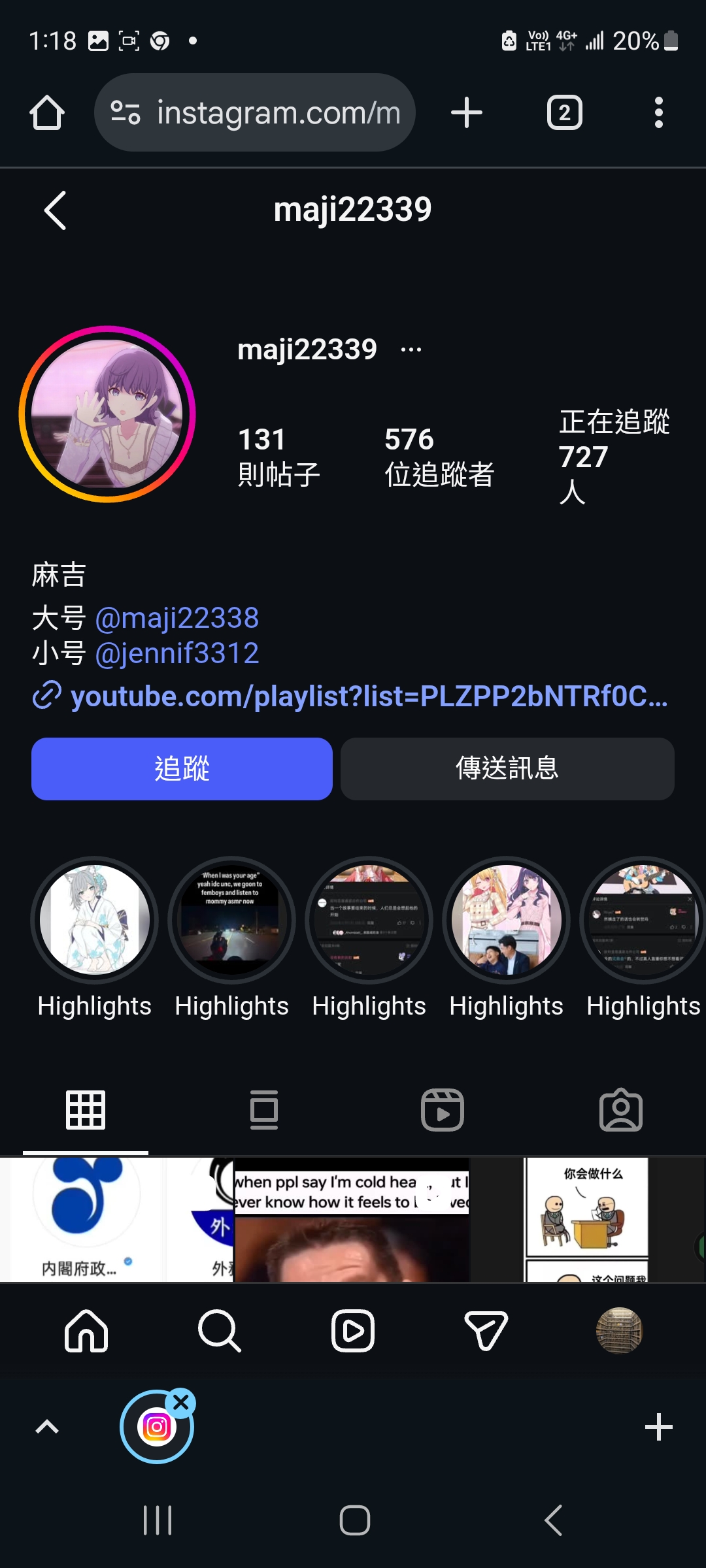Open the @maji22338 profile link
This screenshot has width=706, height=1568.
(x=177, y=618)
